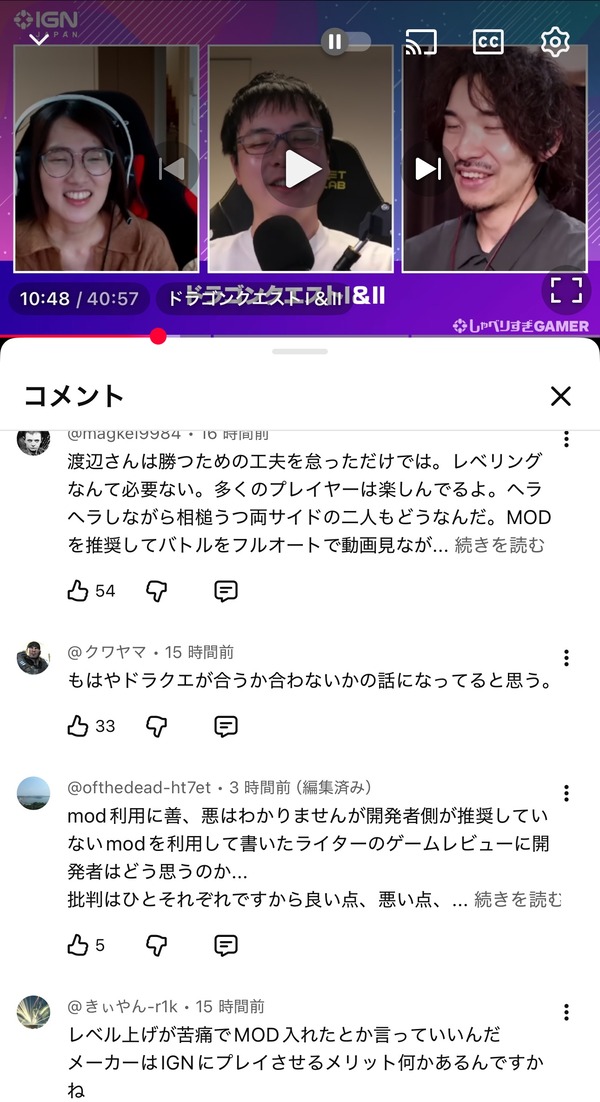Like @ofthedead-ht7et's comment
The image size is (600, 1102).
78,945
